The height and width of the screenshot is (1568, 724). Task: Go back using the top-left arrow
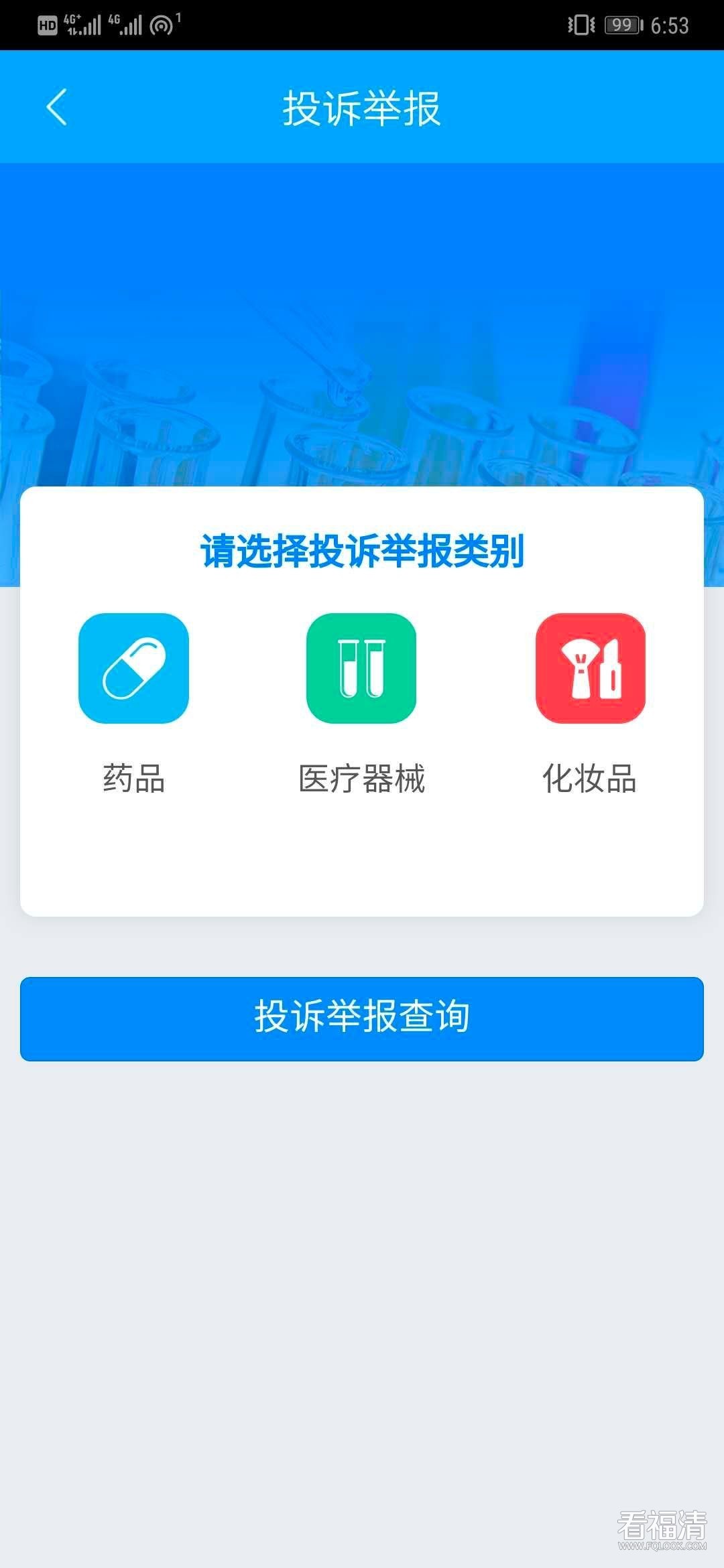[57, 107]
